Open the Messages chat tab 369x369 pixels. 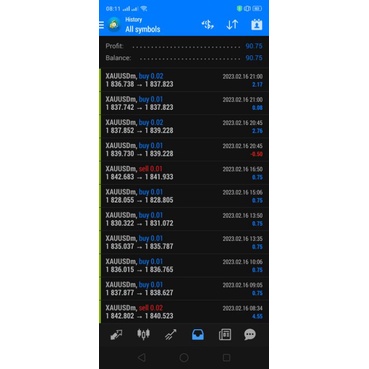[x=250, y=334]
